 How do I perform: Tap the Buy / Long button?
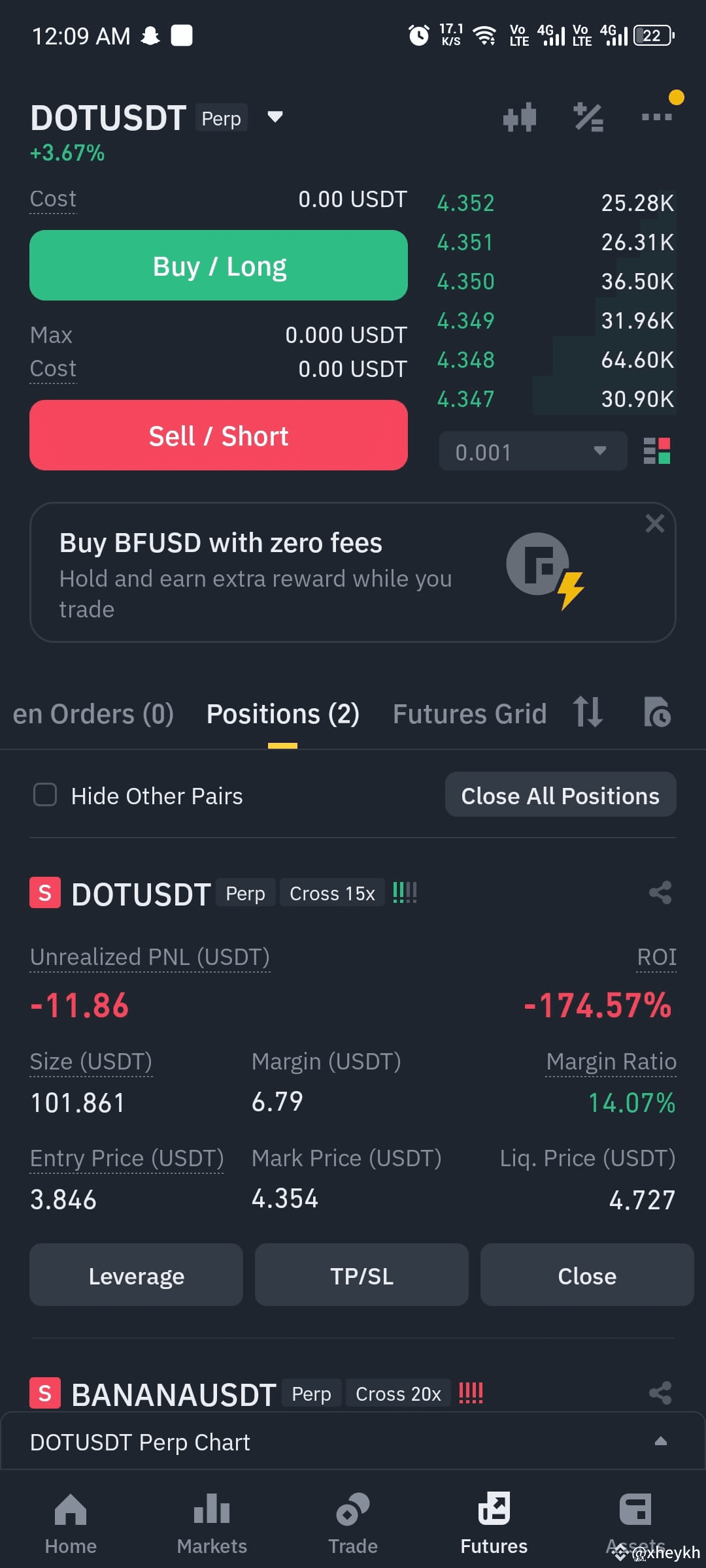pos(218,265)
